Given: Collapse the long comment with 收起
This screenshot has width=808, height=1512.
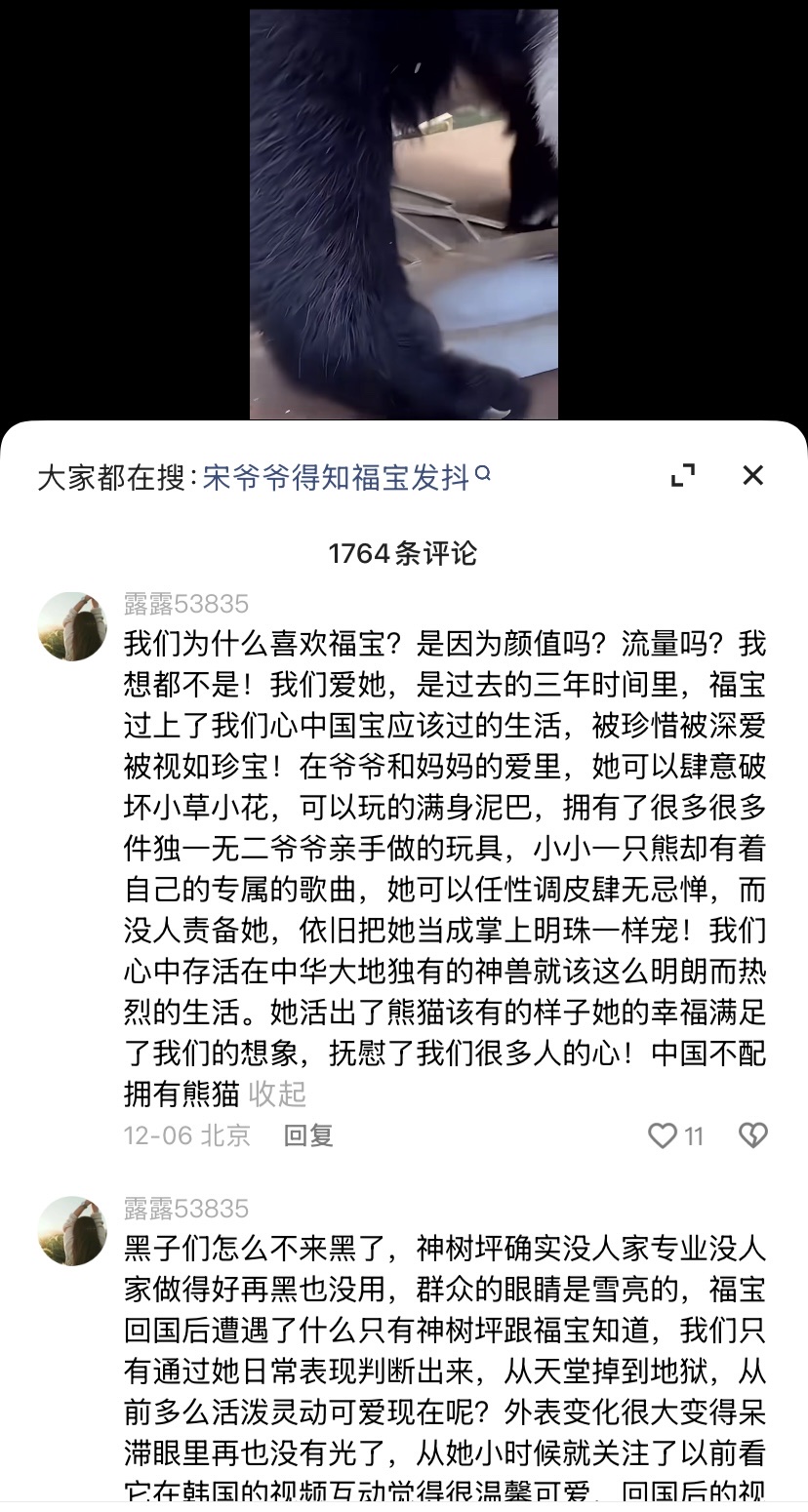Looking at the screenshot, I should pos(277,1094).
